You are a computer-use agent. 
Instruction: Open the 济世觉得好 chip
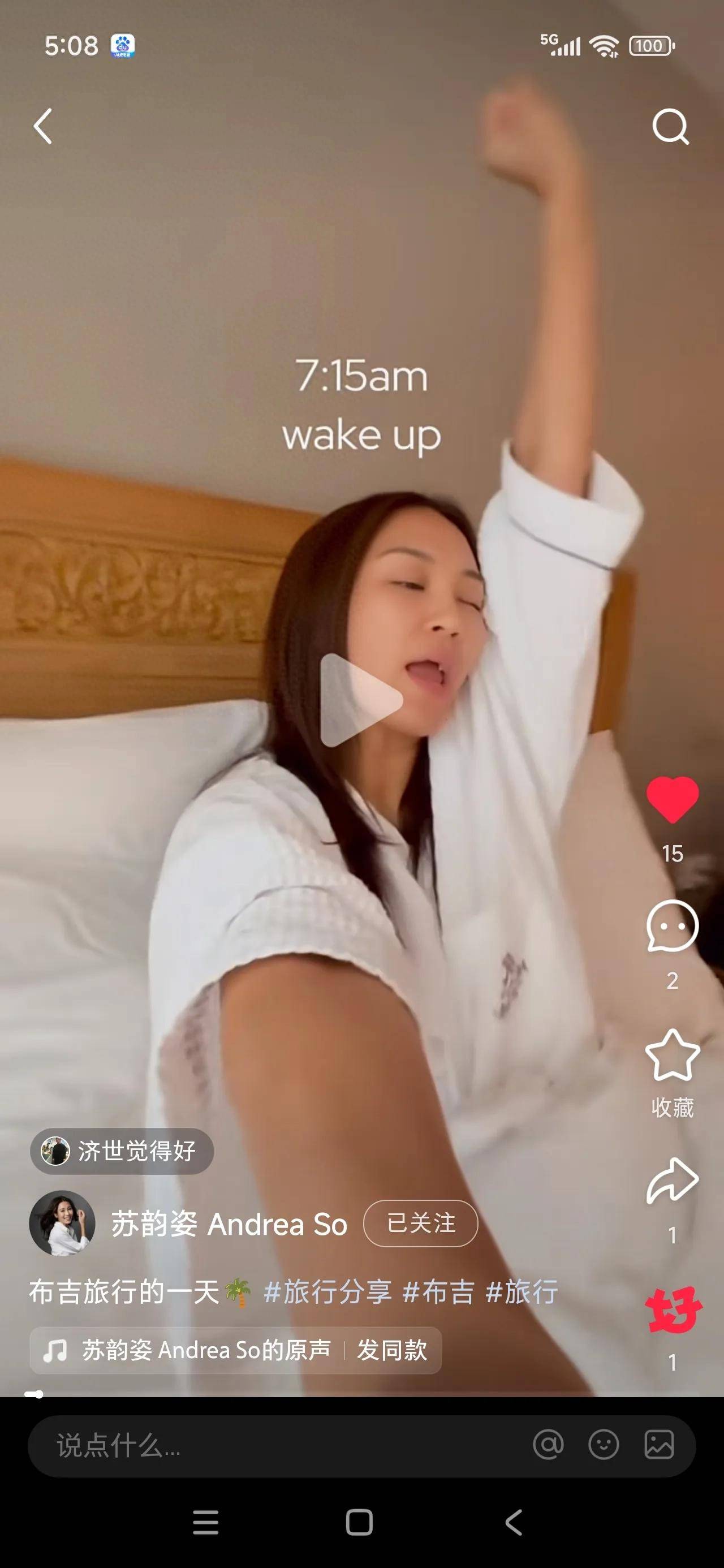(x=122, y=1151)
